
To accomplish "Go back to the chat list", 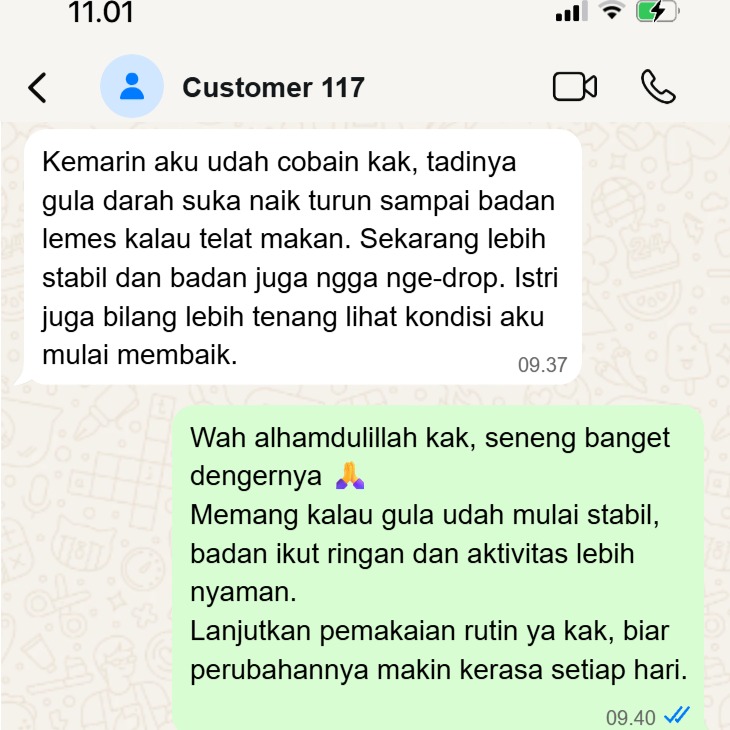I will (37, 88).
